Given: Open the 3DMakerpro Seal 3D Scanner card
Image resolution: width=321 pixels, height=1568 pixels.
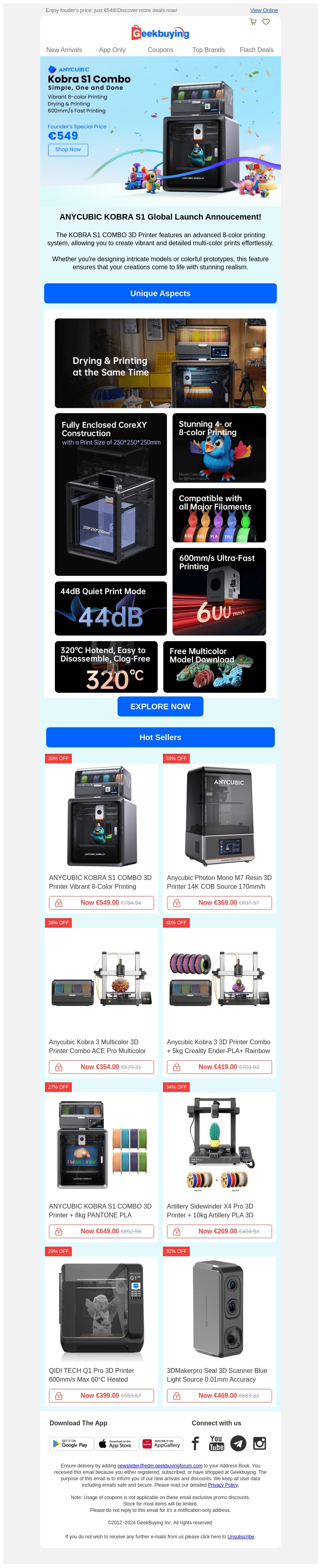Looking at the screenshot, I should click(219, 1309).
